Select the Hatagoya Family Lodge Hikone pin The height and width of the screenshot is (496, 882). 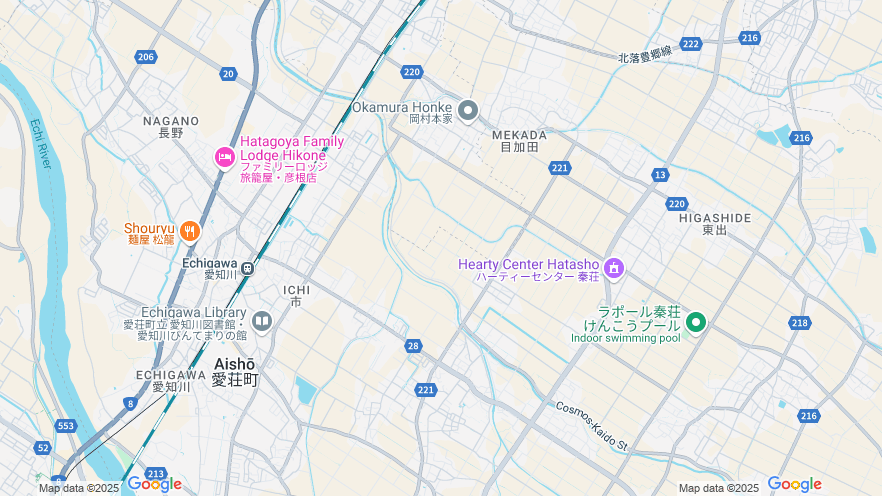click(x=225, y=157)
